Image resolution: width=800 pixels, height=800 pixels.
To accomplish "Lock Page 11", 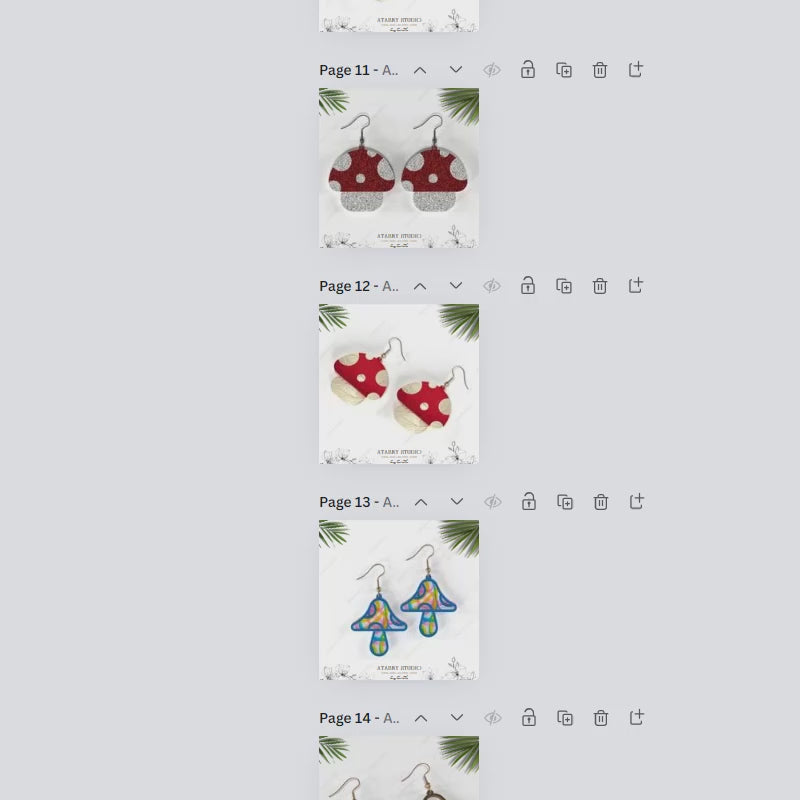I will point(528,70).
